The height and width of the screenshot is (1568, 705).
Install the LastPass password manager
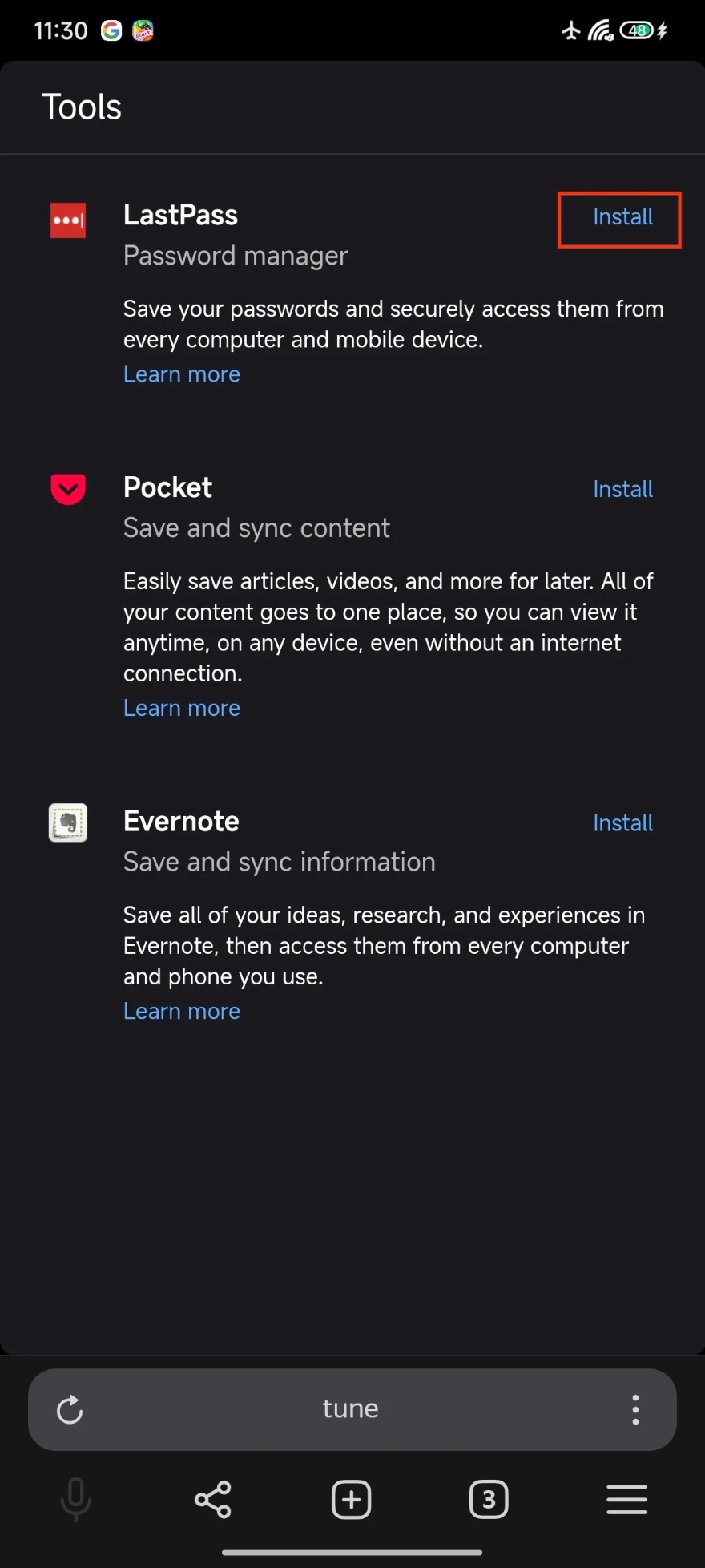tap(622, 217)
